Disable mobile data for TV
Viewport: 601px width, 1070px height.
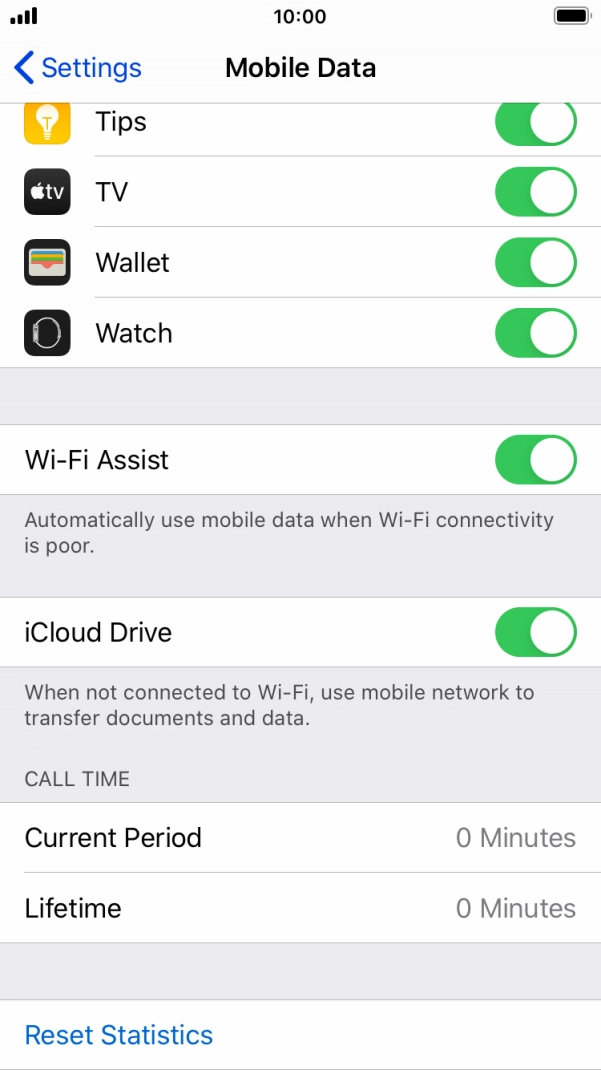535,192
